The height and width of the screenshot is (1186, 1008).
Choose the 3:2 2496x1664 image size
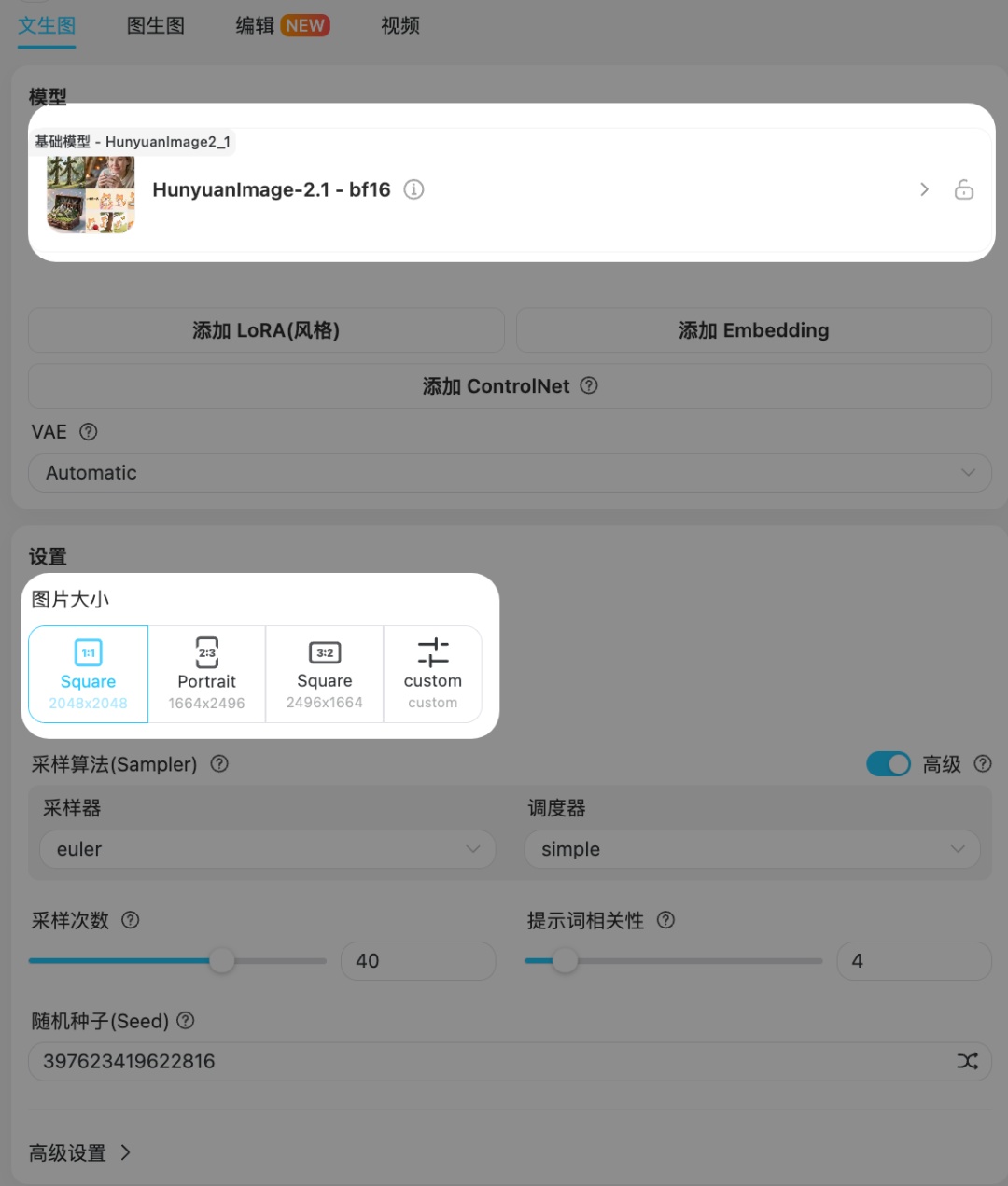[x=324, y=675]
